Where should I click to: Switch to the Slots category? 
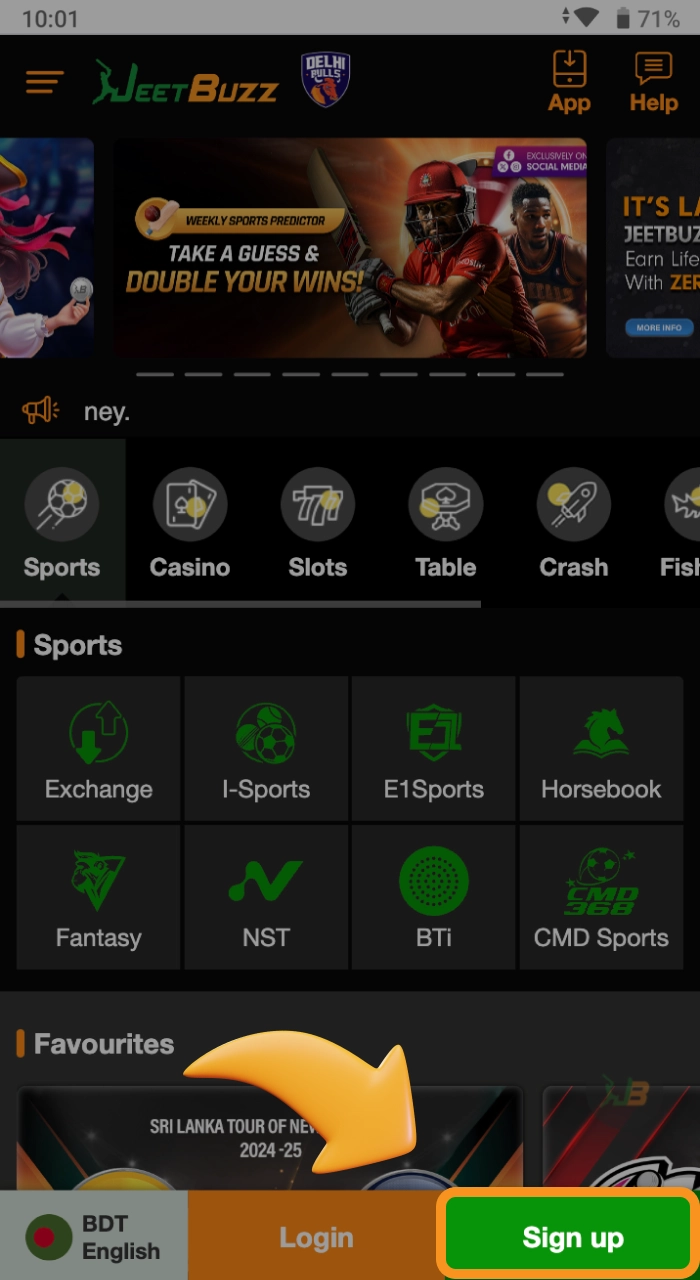click(x=318, y=522)
